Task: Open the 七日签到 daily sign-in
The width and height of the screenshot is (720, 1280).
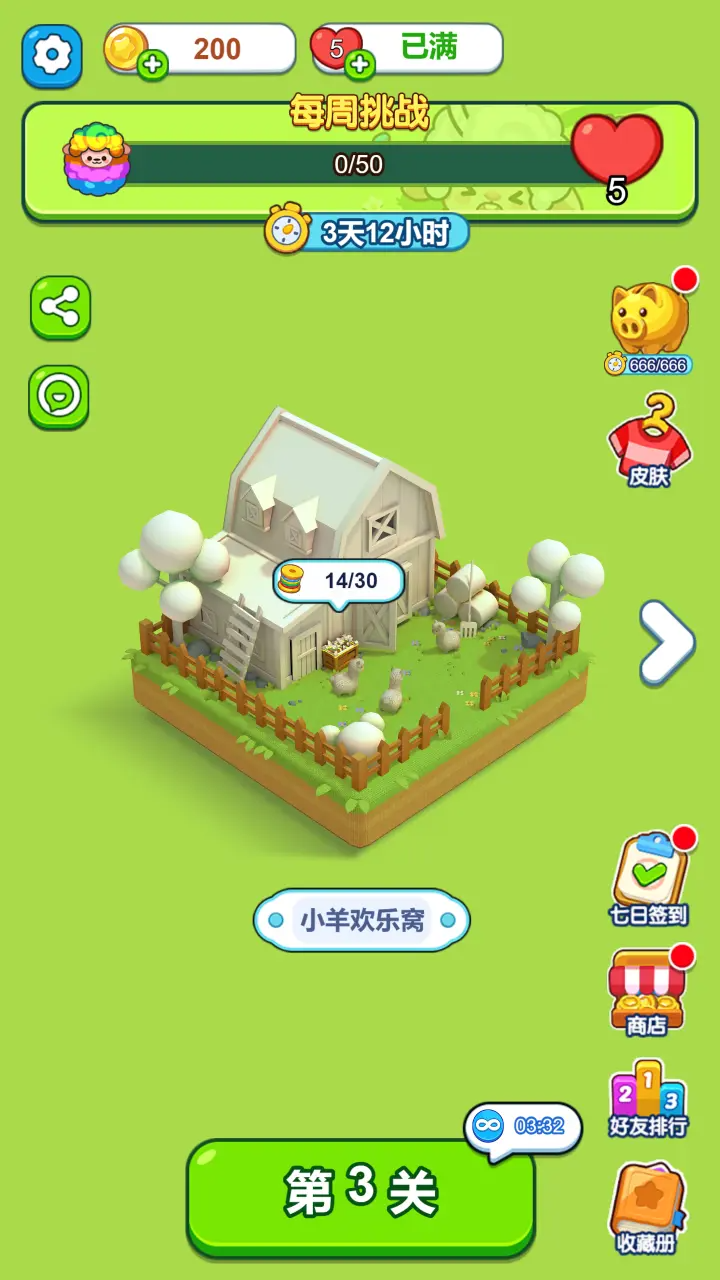Action: 650,875
